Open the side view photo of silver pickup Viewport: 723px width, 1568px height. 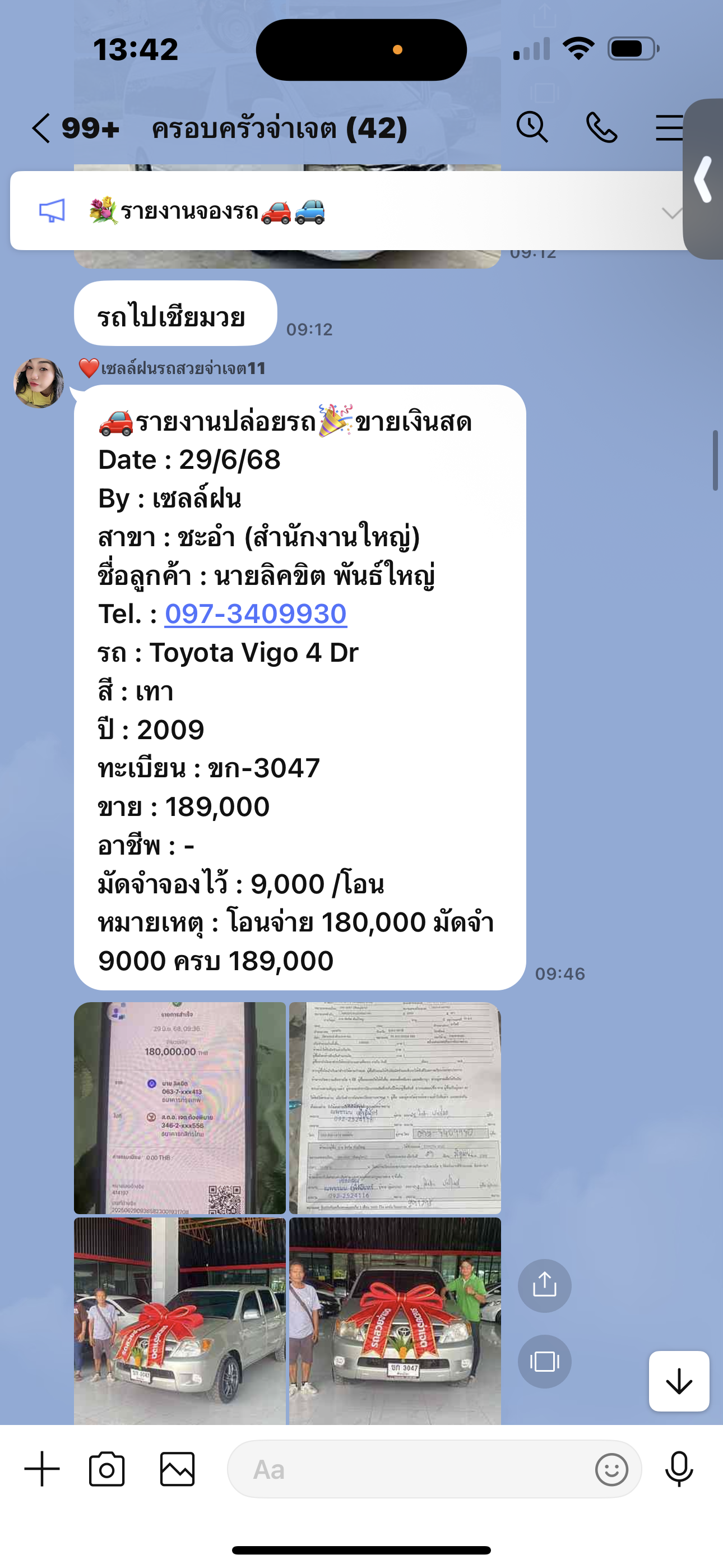pos(179,1320)
